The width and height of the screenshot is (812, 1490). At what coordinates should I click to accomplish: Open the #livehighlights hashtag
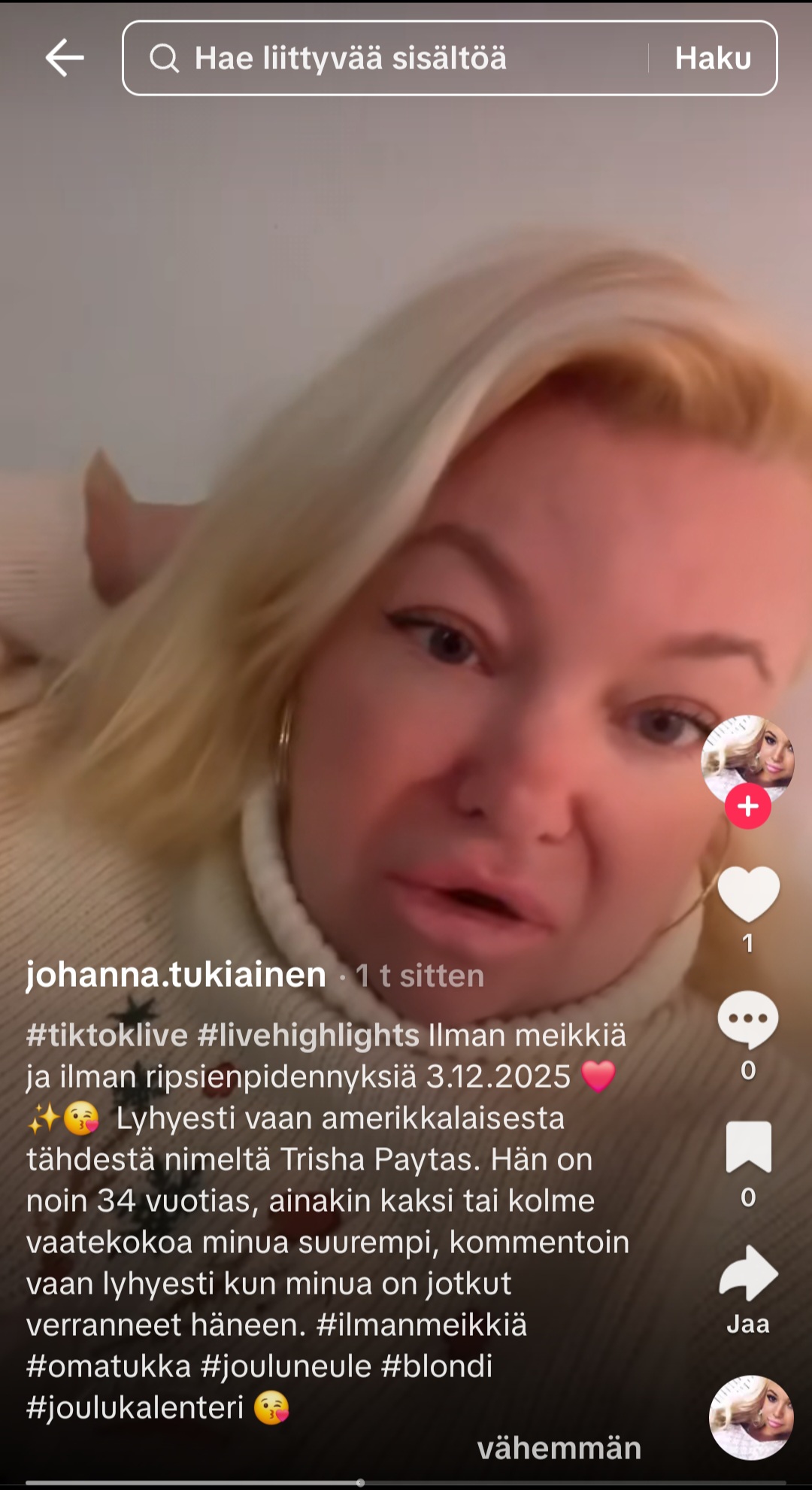[308, 1036]
